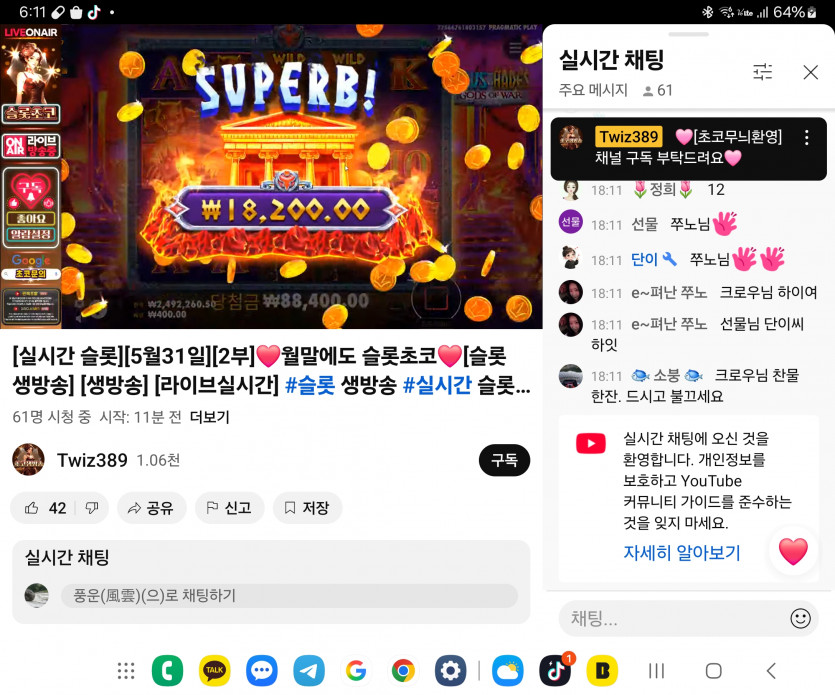Expand the description via 더보기
Screen dimensions: 835x695
[209, 417]
